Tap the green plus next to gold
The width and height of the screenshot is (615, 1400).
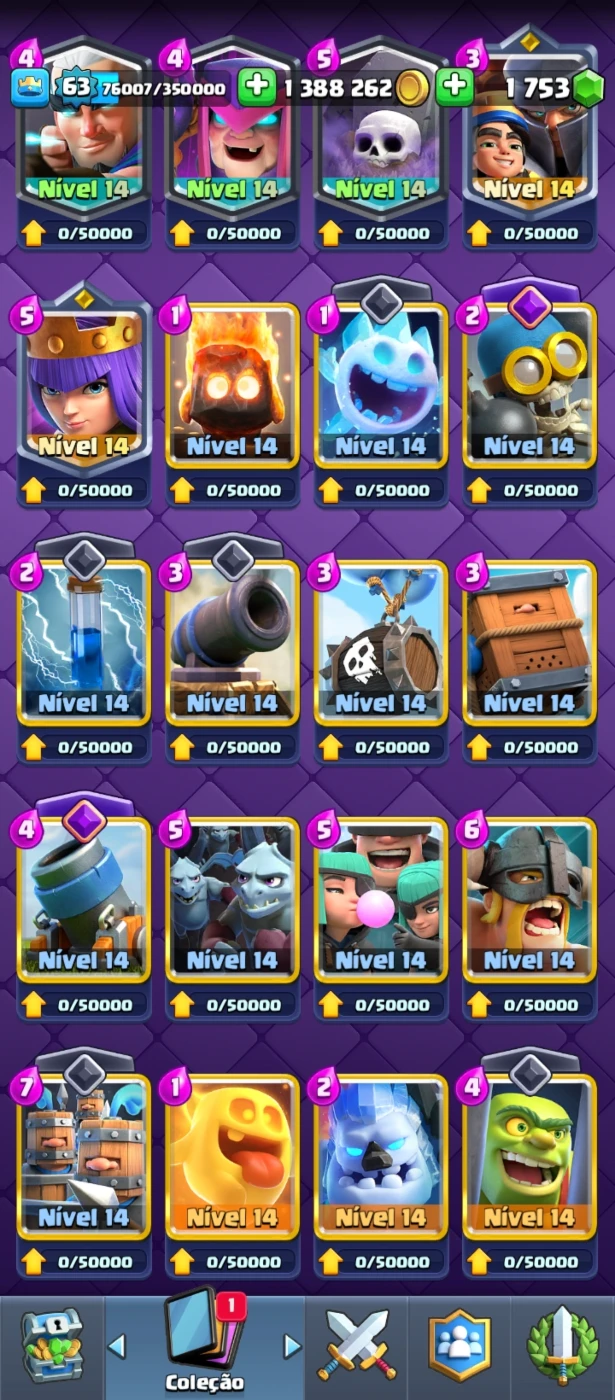click(256, 88)
